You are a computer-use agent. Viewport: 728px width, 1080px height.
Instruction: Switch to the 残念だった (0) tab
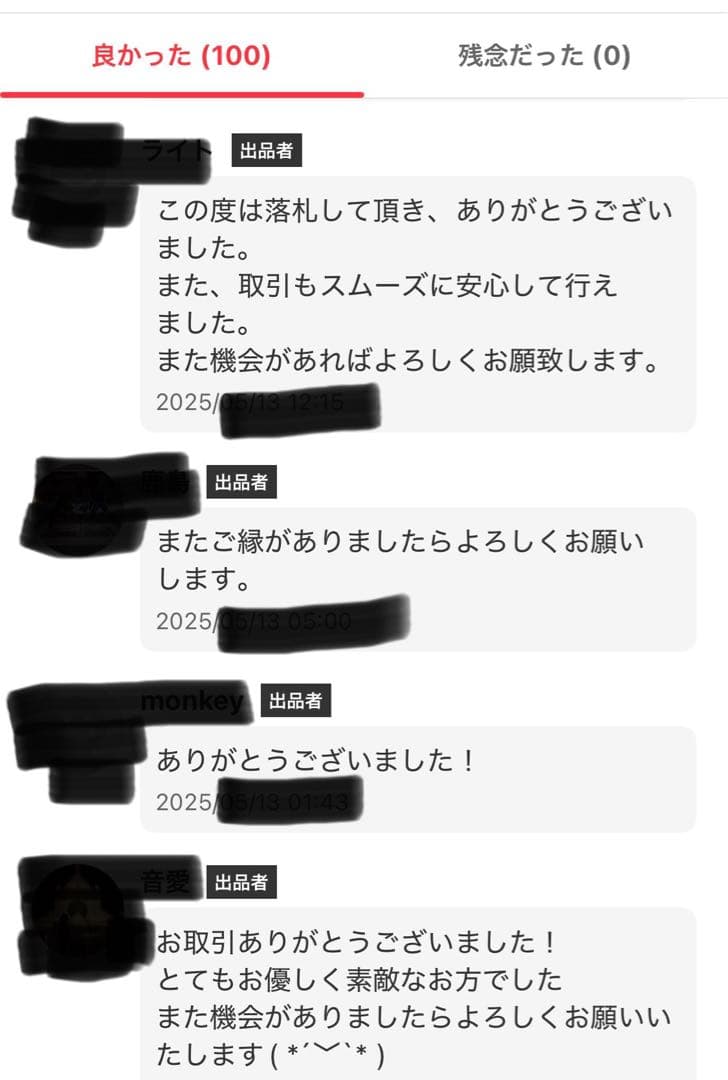pos(544,55)
